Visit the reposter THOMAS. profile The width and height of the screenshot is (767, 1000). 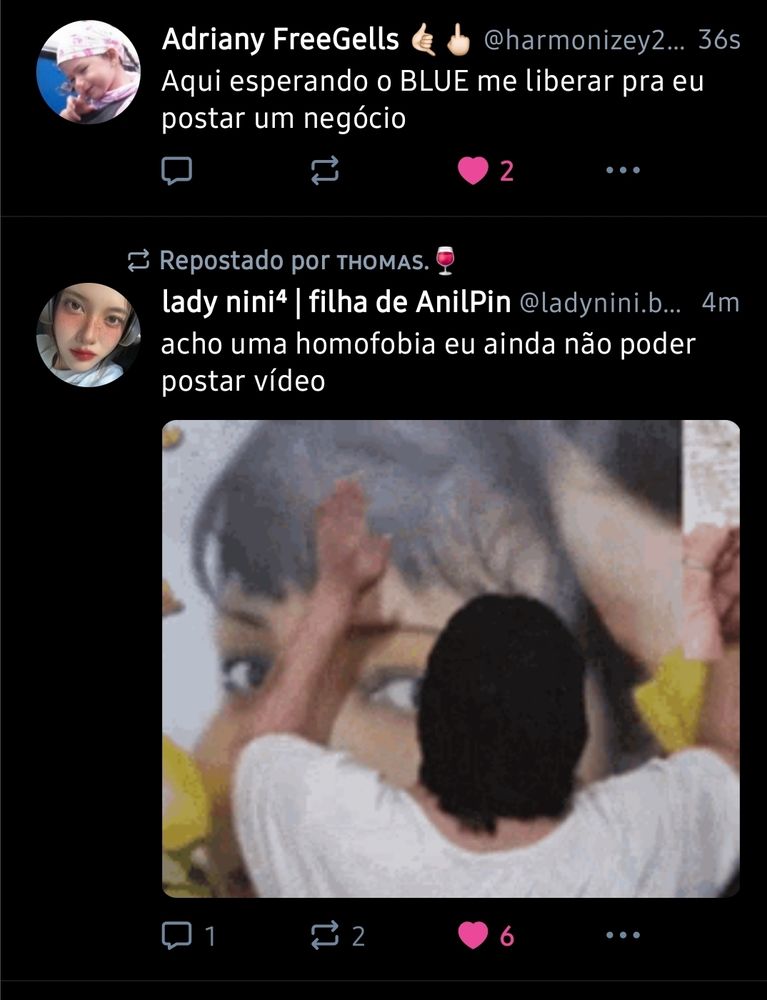pyautogui.click(x=384, y=262)
